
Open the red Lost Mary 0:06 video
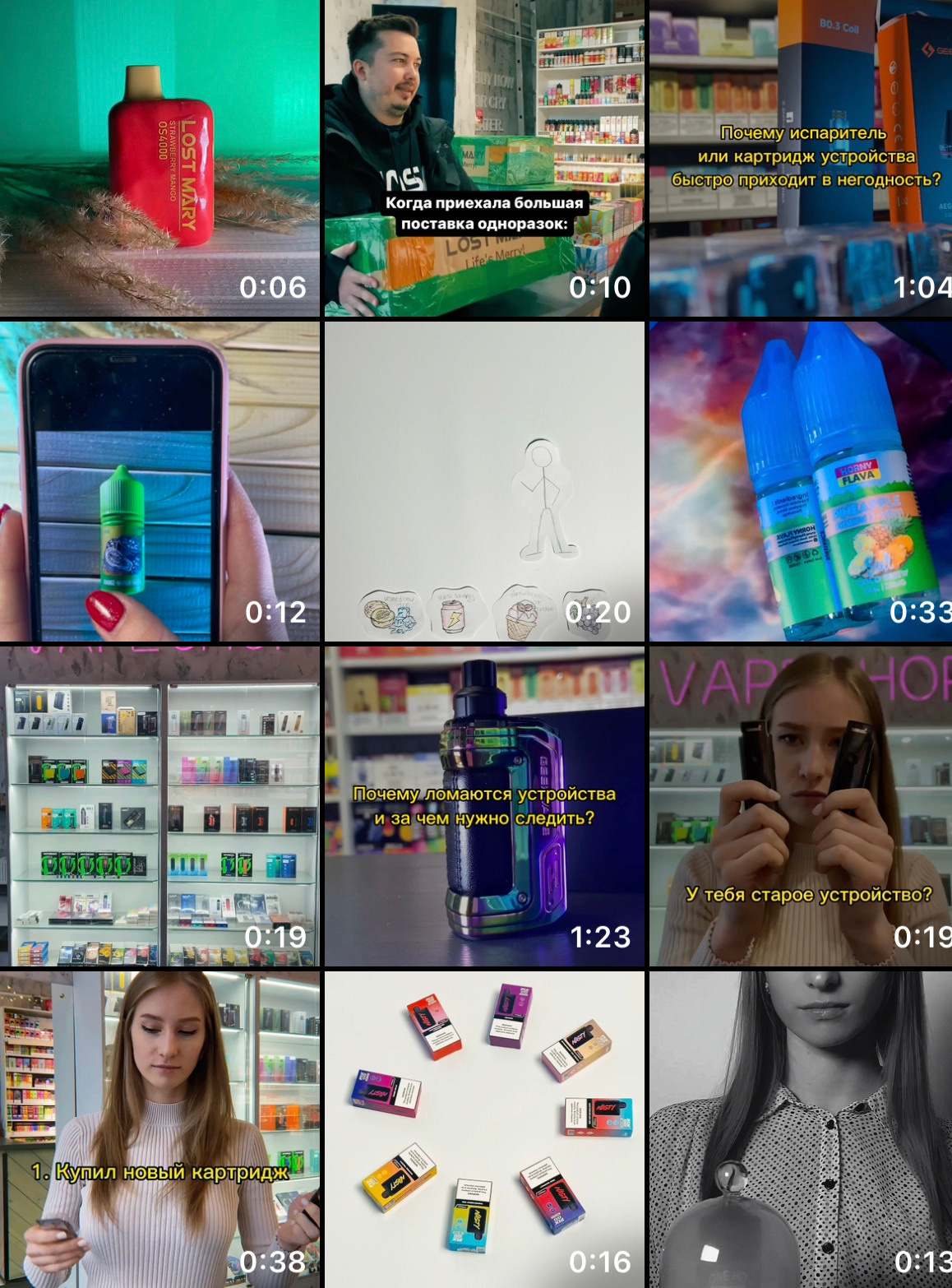[159, 158]
